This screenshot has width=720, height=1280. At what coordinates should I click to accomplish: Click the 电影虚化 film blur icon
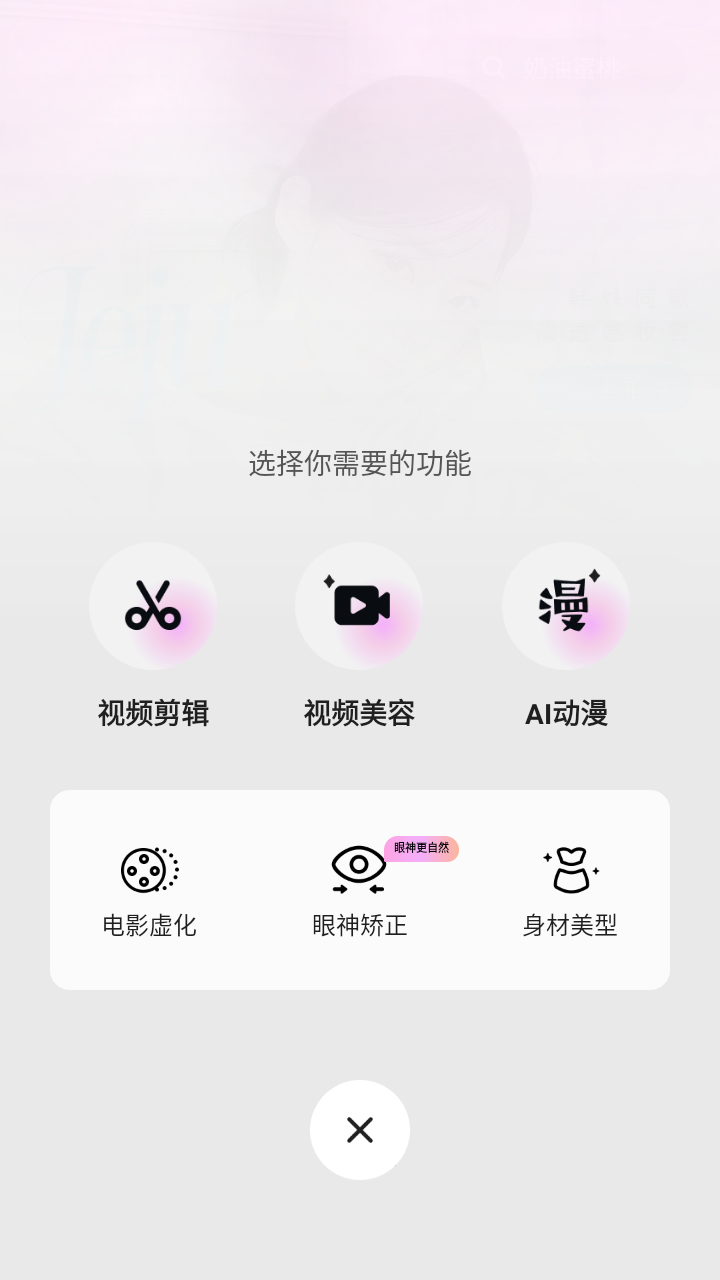coord(149,869)
